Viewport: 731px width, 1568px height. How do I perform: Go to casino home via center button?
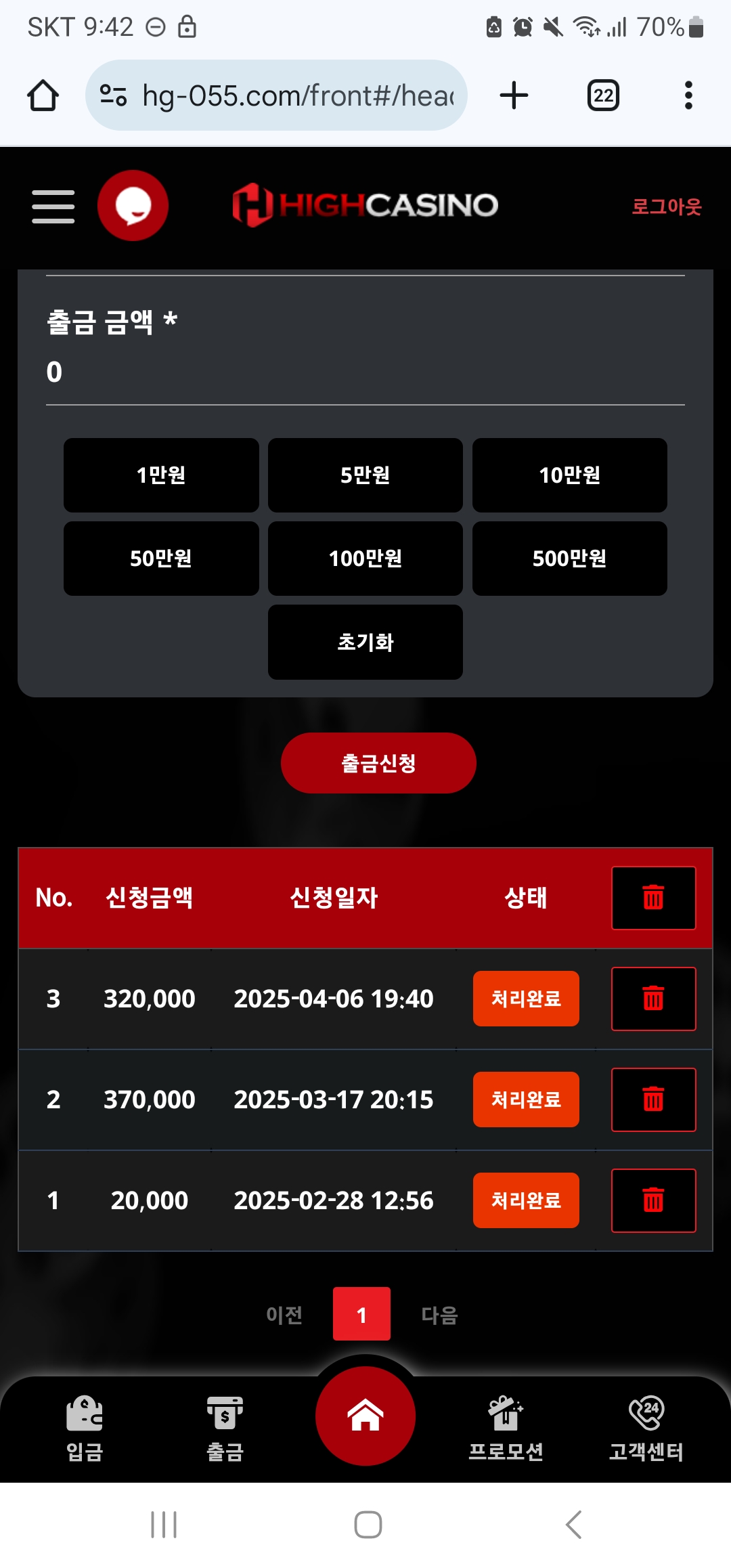pyautogui.click(x=365, y=1416)
